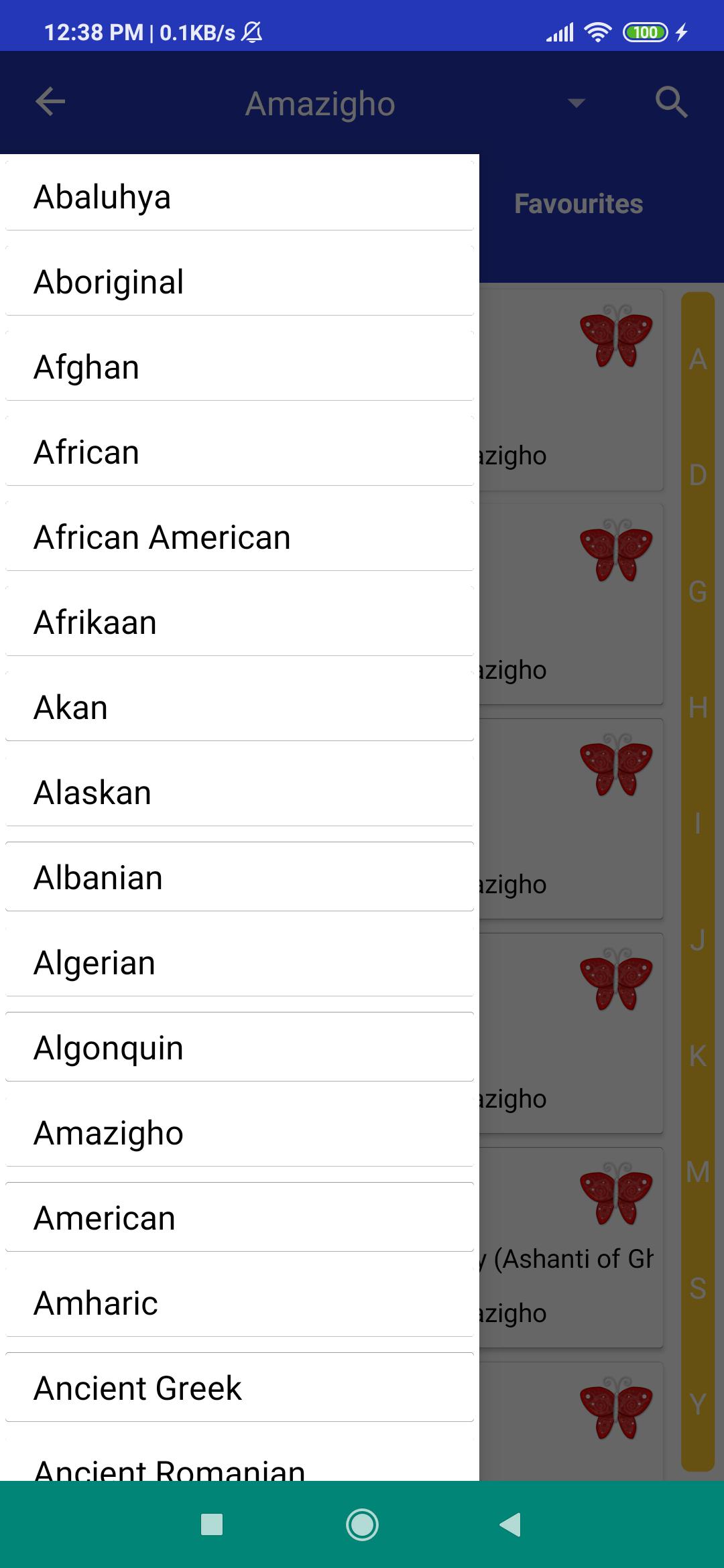
Task: Select Amazigho in the list
Action: (239, 1132)
